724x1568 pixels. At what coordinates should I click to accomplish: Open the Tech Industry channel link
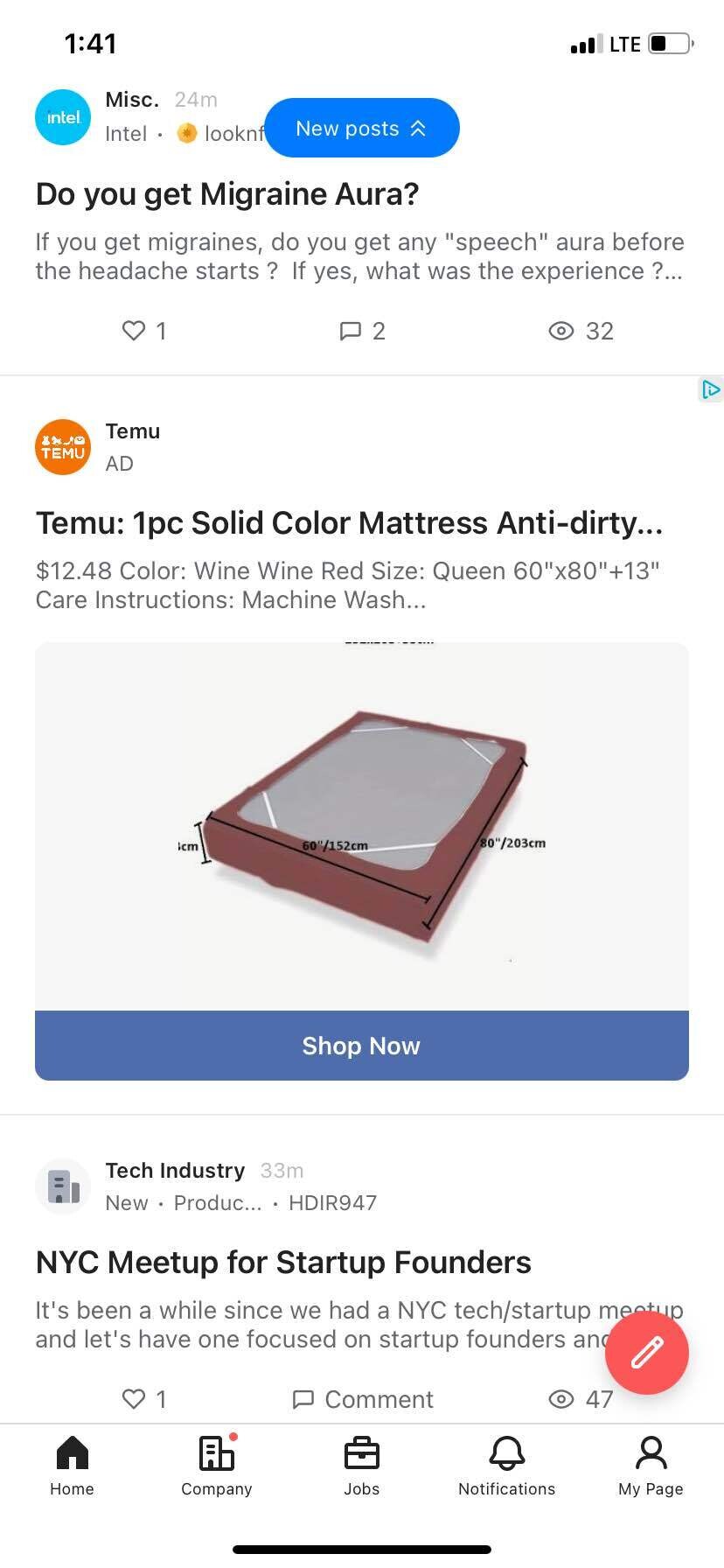pos(175,1171)
